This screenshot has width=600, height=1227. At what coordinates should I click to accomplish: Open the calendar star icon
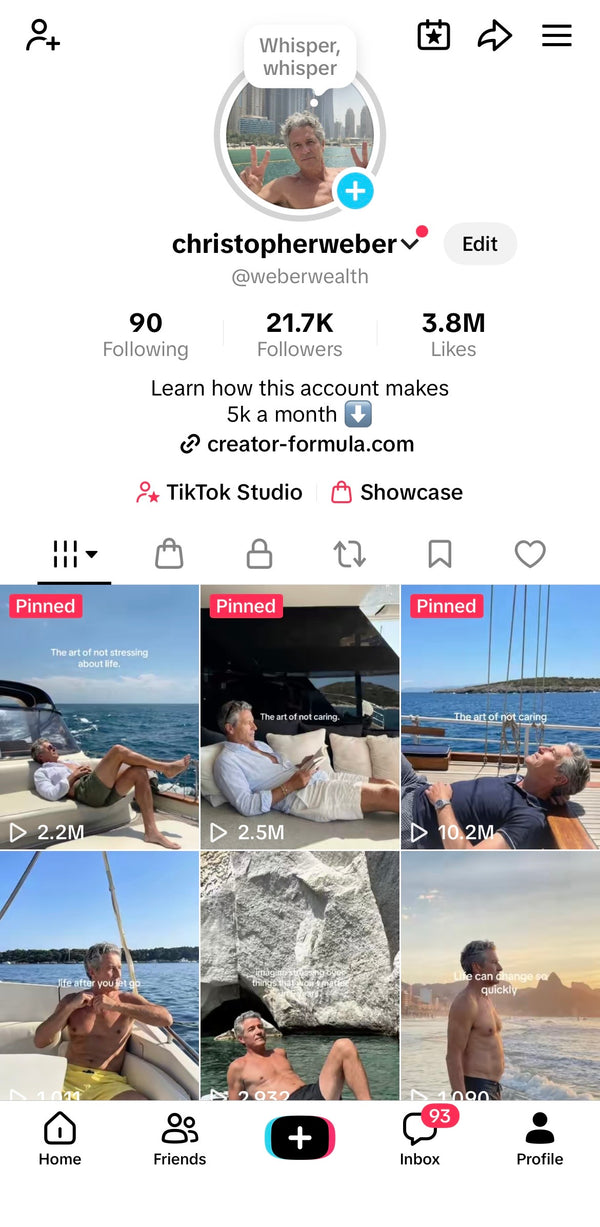pyautogui.click(x=433, y=35)
